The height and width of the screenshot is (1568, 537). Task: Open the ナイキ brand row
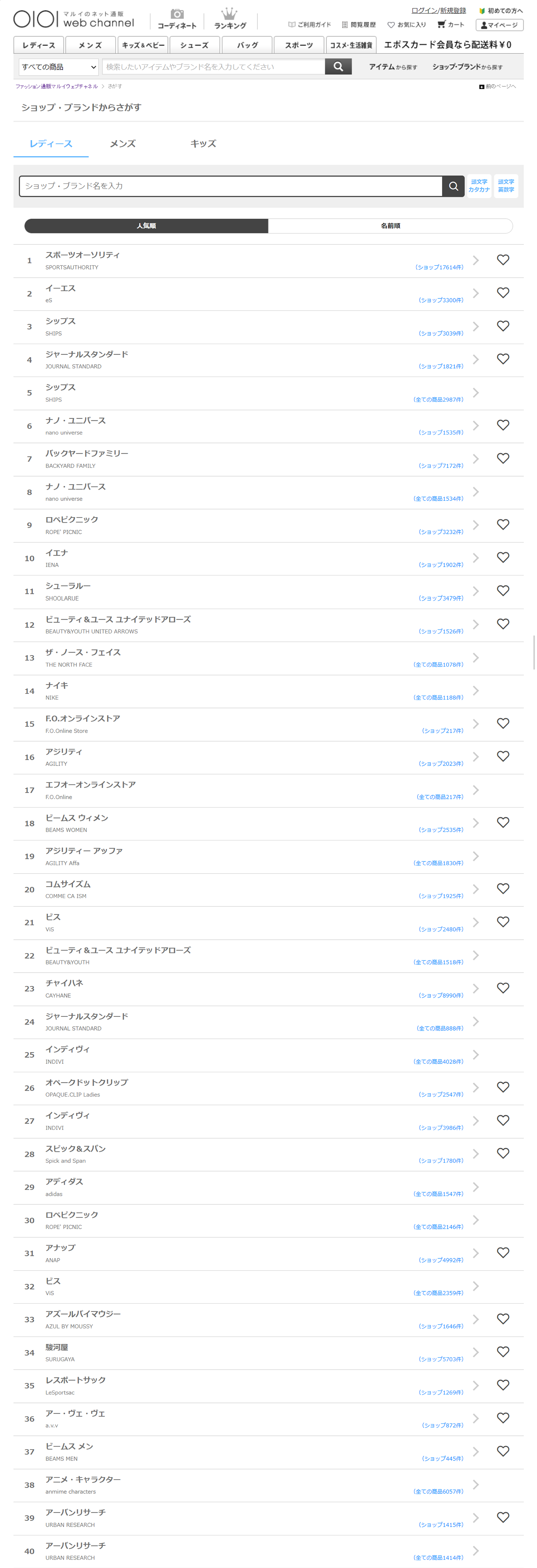click(x=244, y=691)
